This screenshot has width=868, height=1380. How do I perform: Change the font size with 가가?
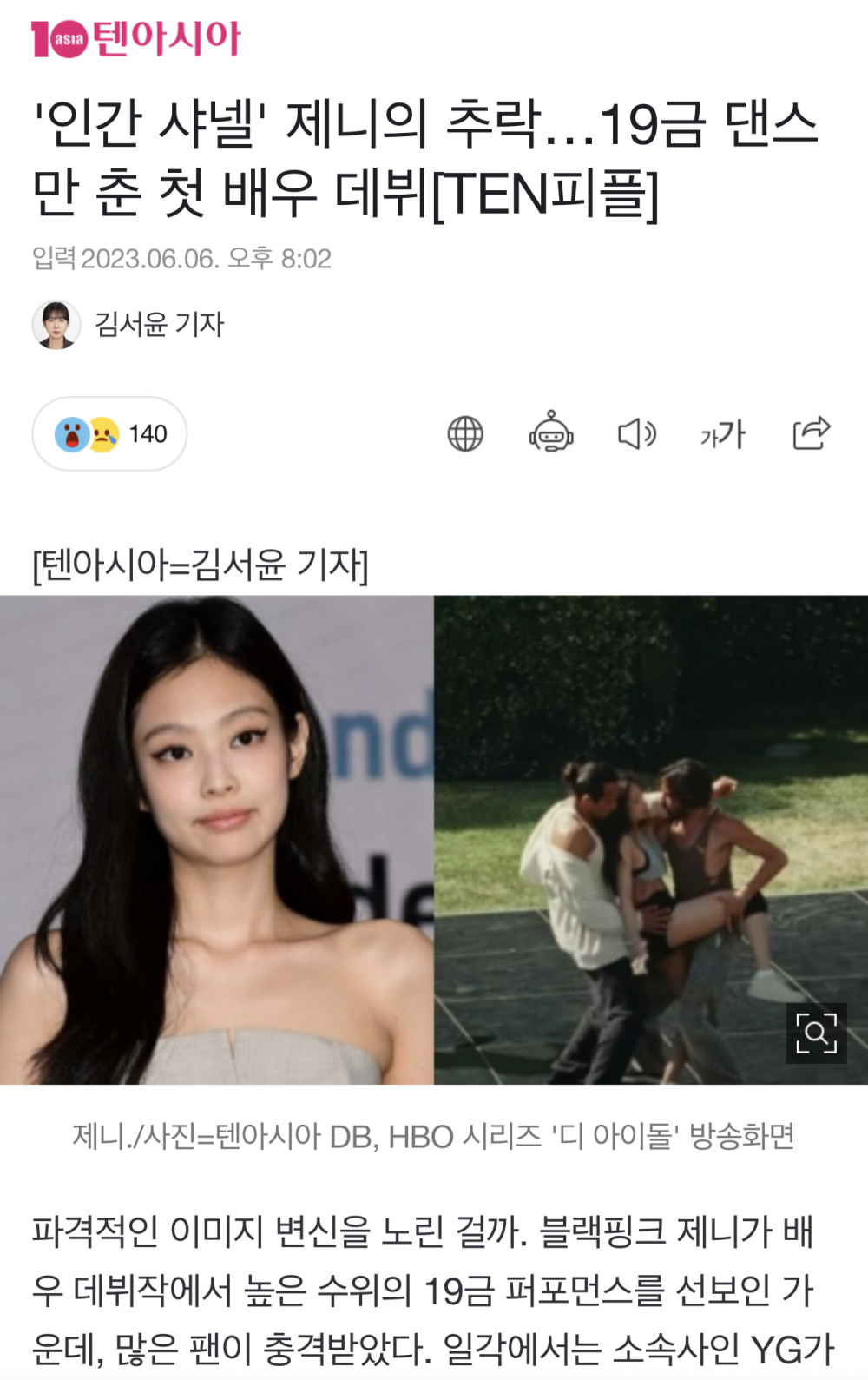click(723, 433)
